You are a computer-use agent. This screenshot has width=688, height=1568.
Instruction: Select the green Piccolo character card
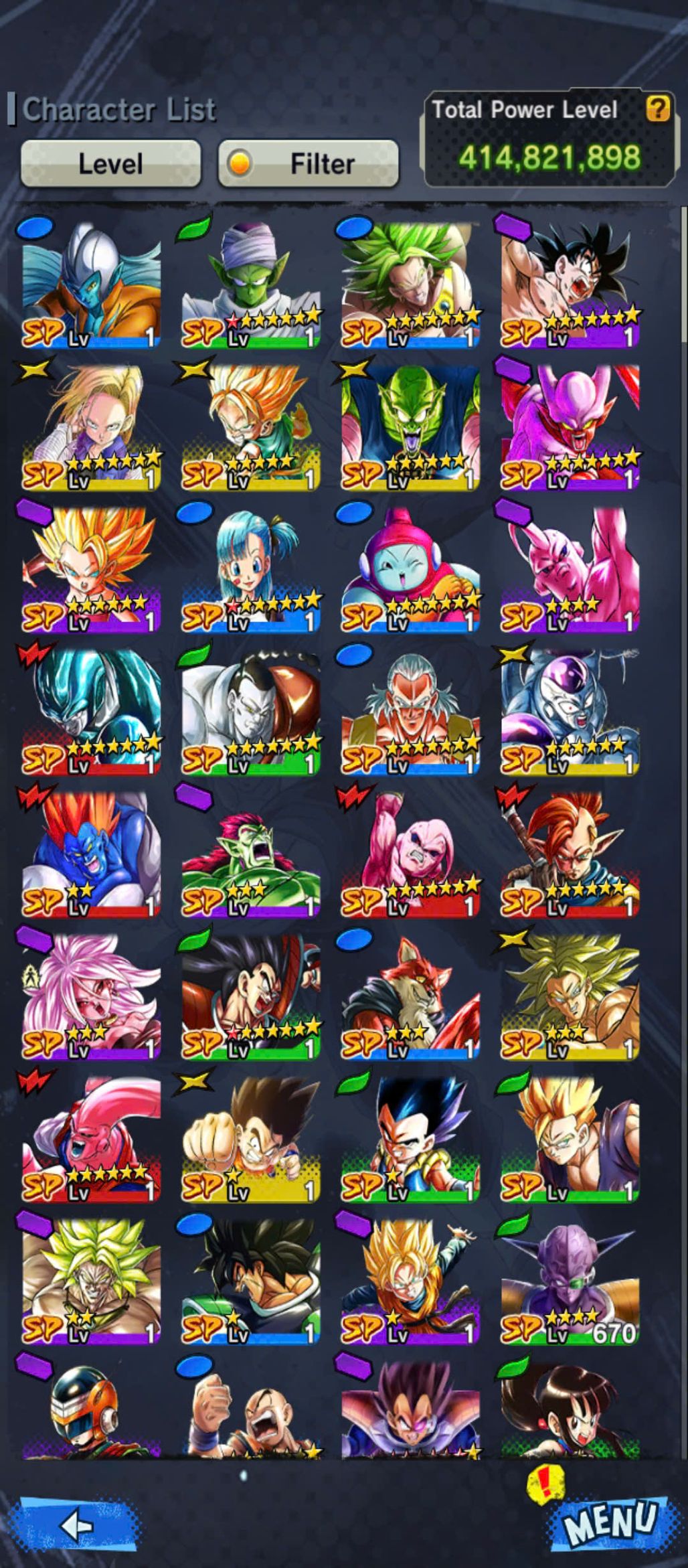[250, 285]
